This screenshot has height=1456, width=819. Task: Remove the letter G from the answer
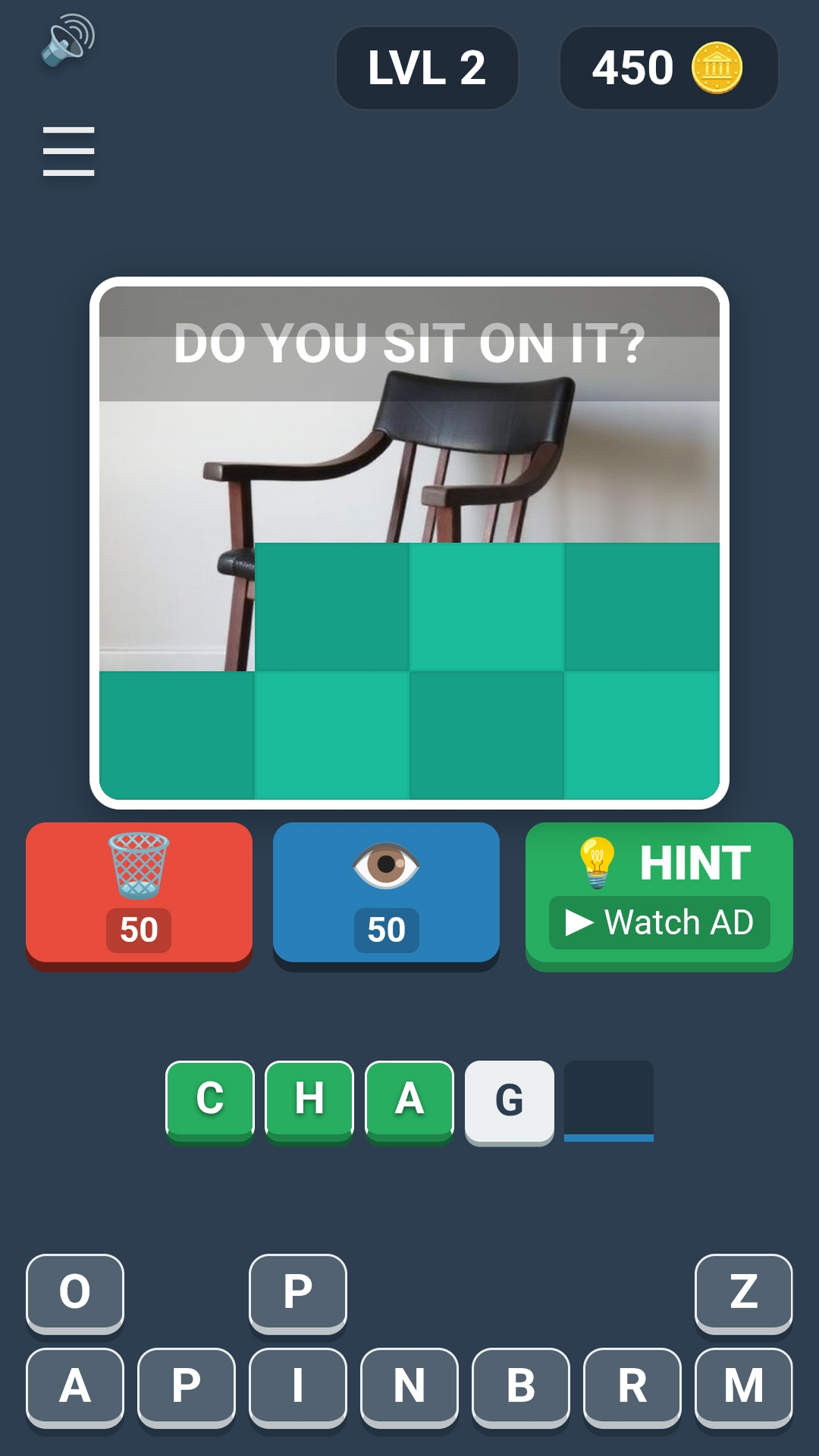(509, 1100)
